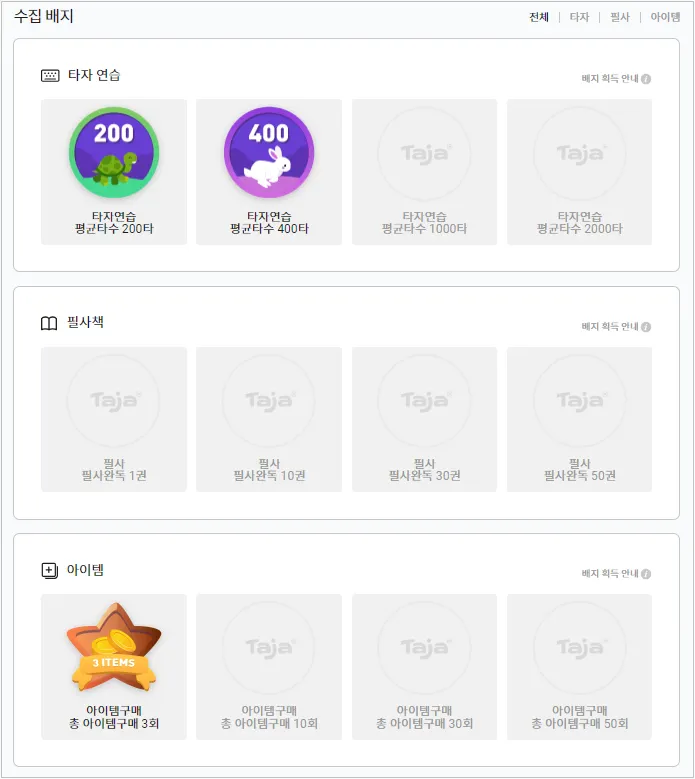View the locked 필사완독 30권 badge
The image size is (695, 779).
point(424,419)
